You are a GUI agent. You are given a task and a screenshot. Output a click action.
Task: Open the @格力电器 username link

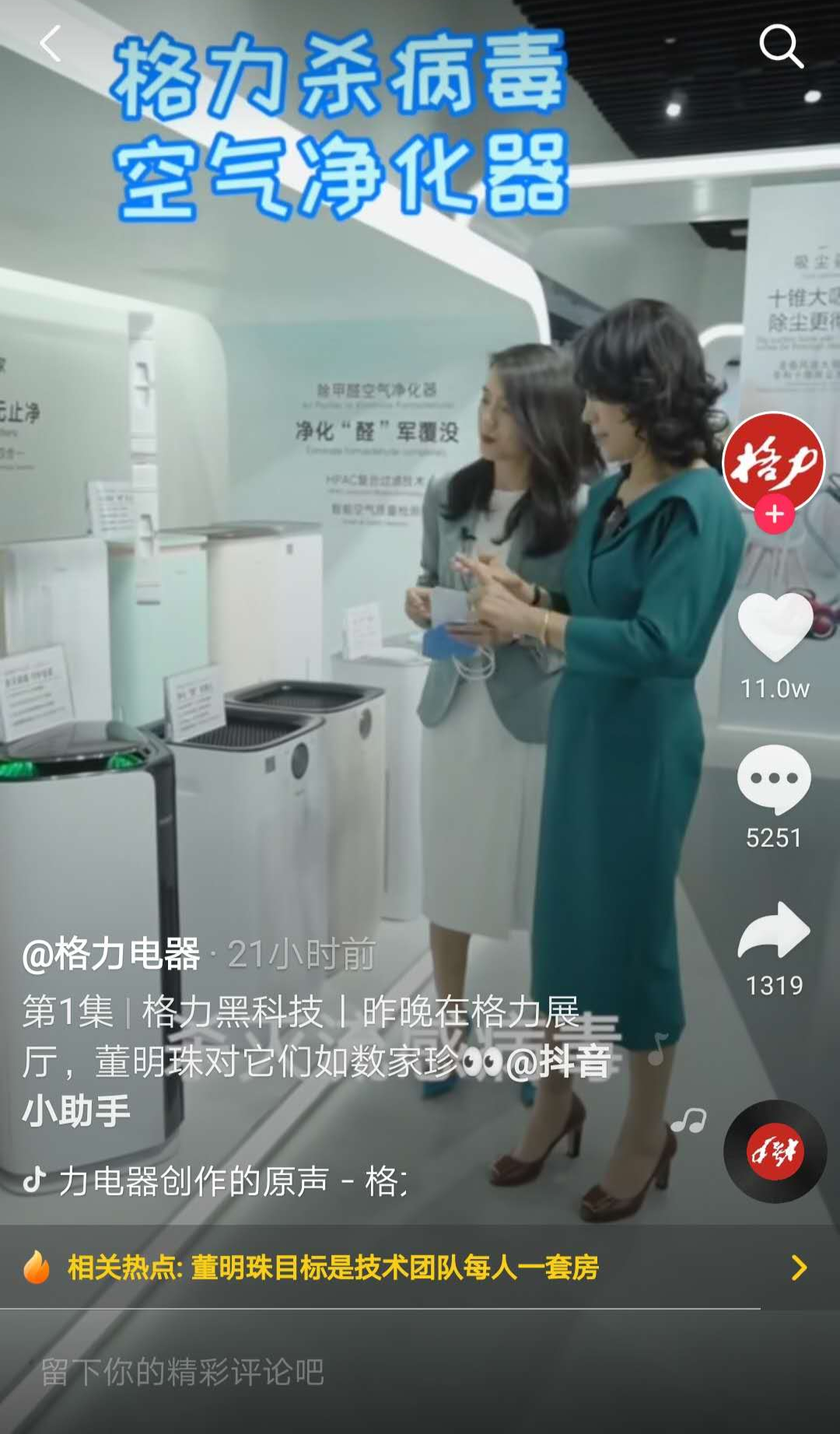(x=111, y=954)
